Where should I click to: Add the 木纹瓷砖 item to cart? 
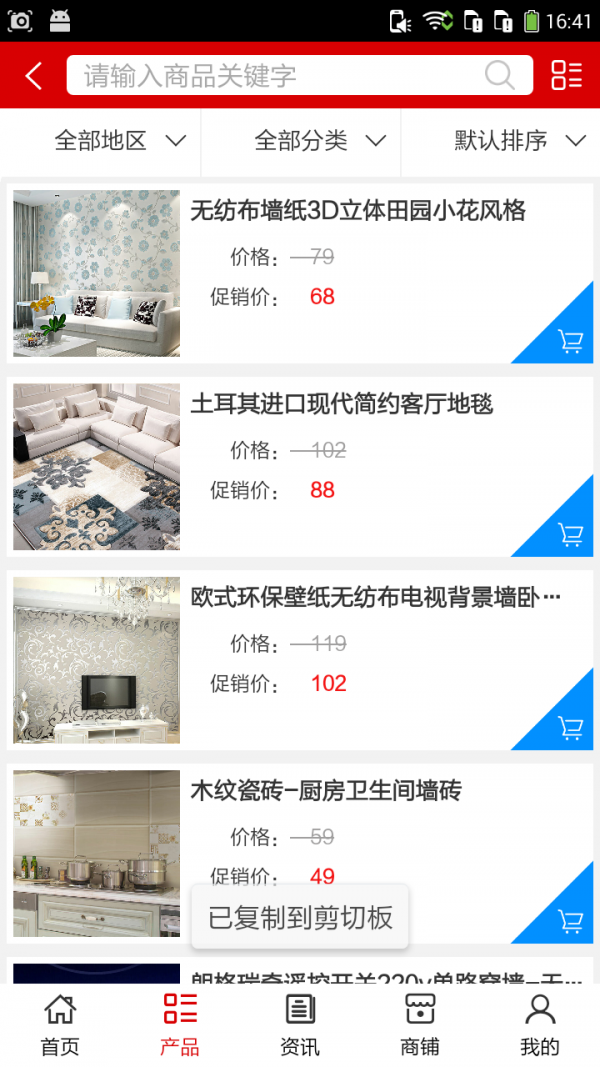coord(570,920)
